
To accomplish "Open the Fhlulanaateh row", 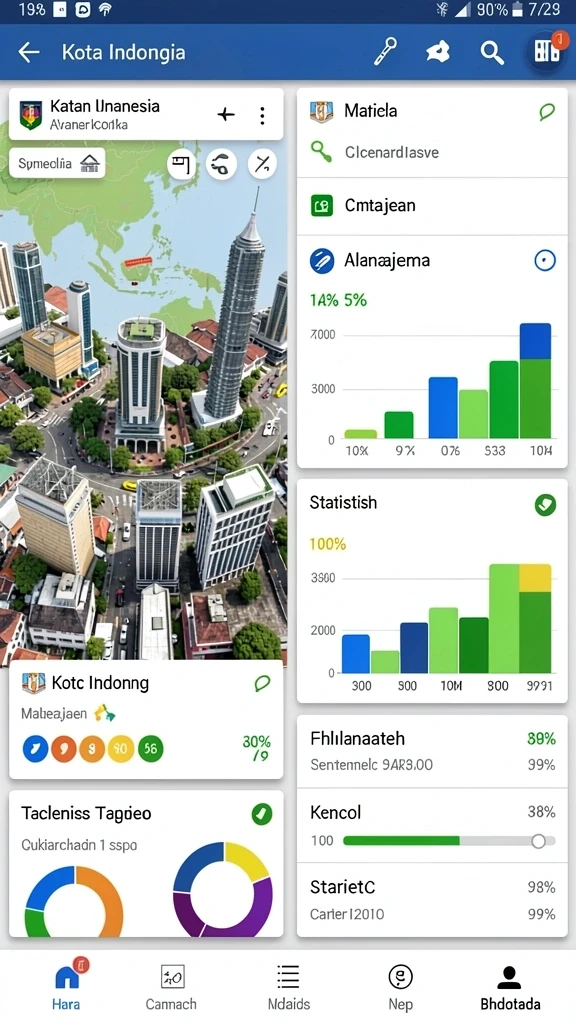I will pyautogui.click(x=432, y=751).
